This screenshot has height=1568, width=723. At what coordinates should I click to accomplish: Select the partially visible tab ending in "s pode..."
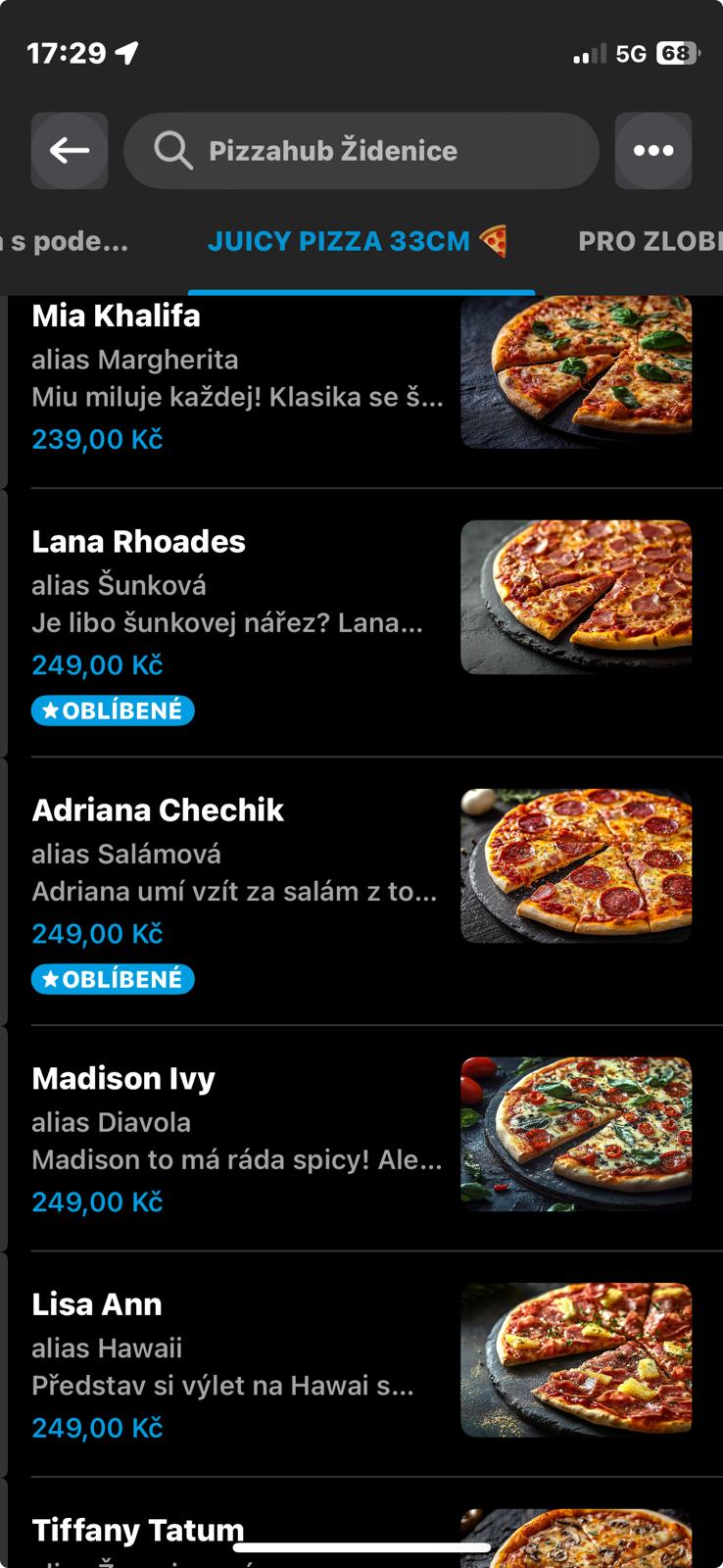tap(65, 242)
